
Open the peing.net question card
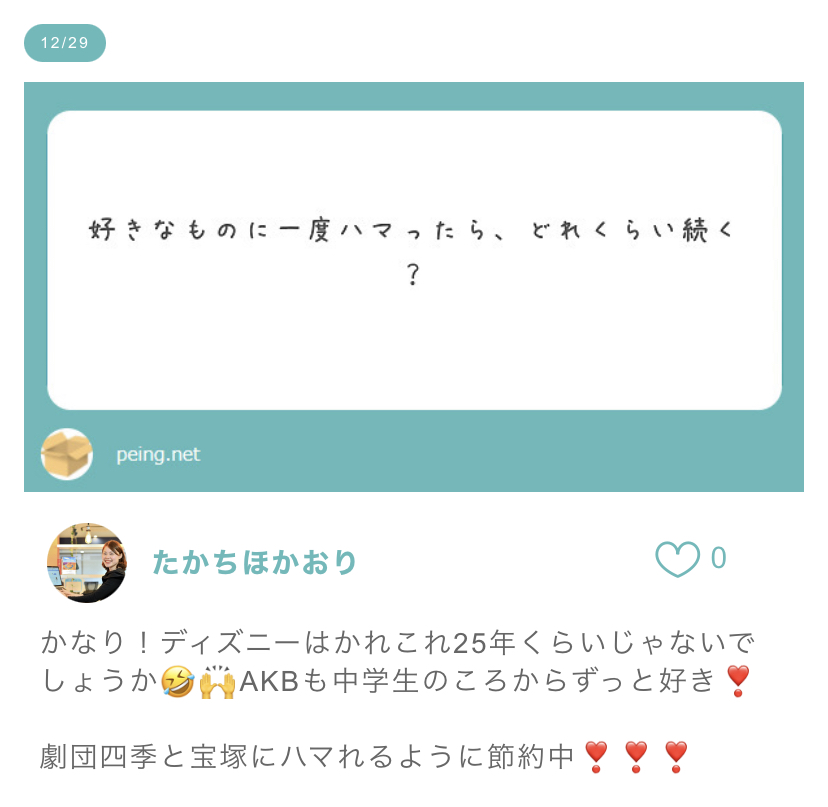[414, 261]
